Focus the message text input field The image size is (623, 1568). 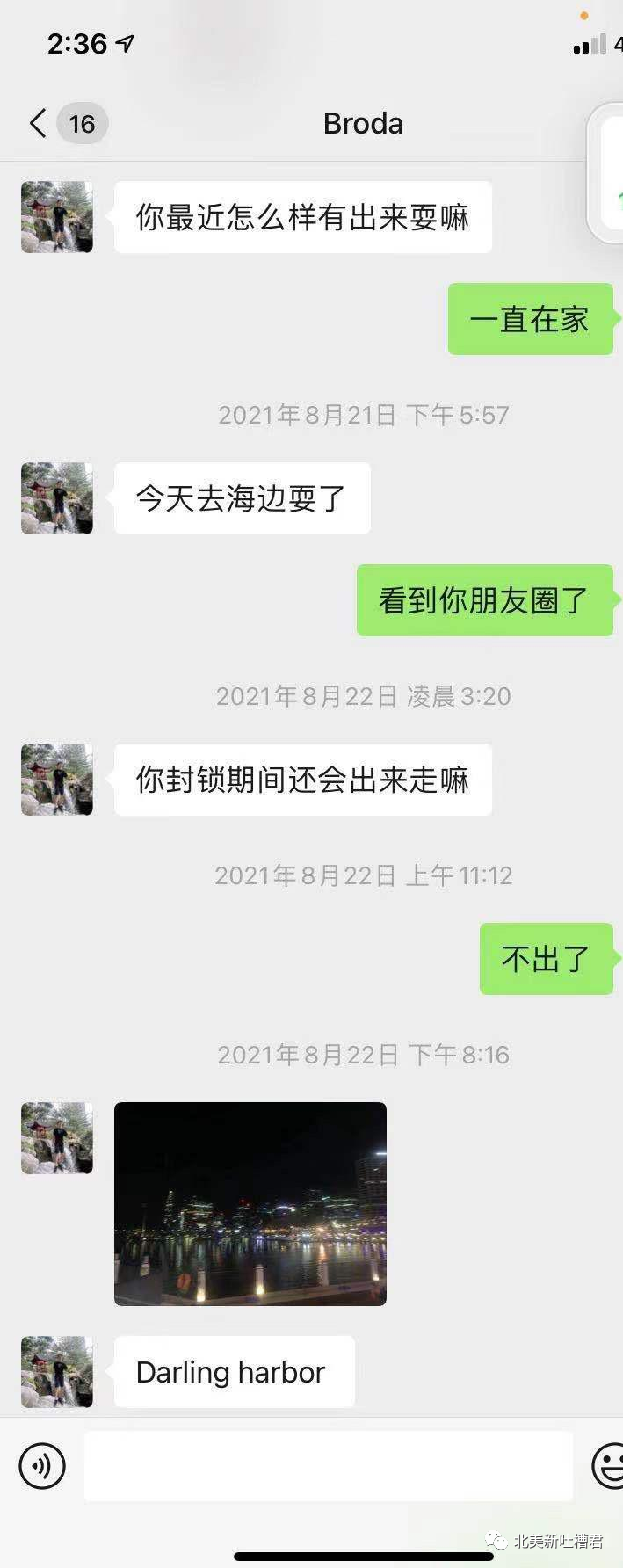pos(328,1465)
